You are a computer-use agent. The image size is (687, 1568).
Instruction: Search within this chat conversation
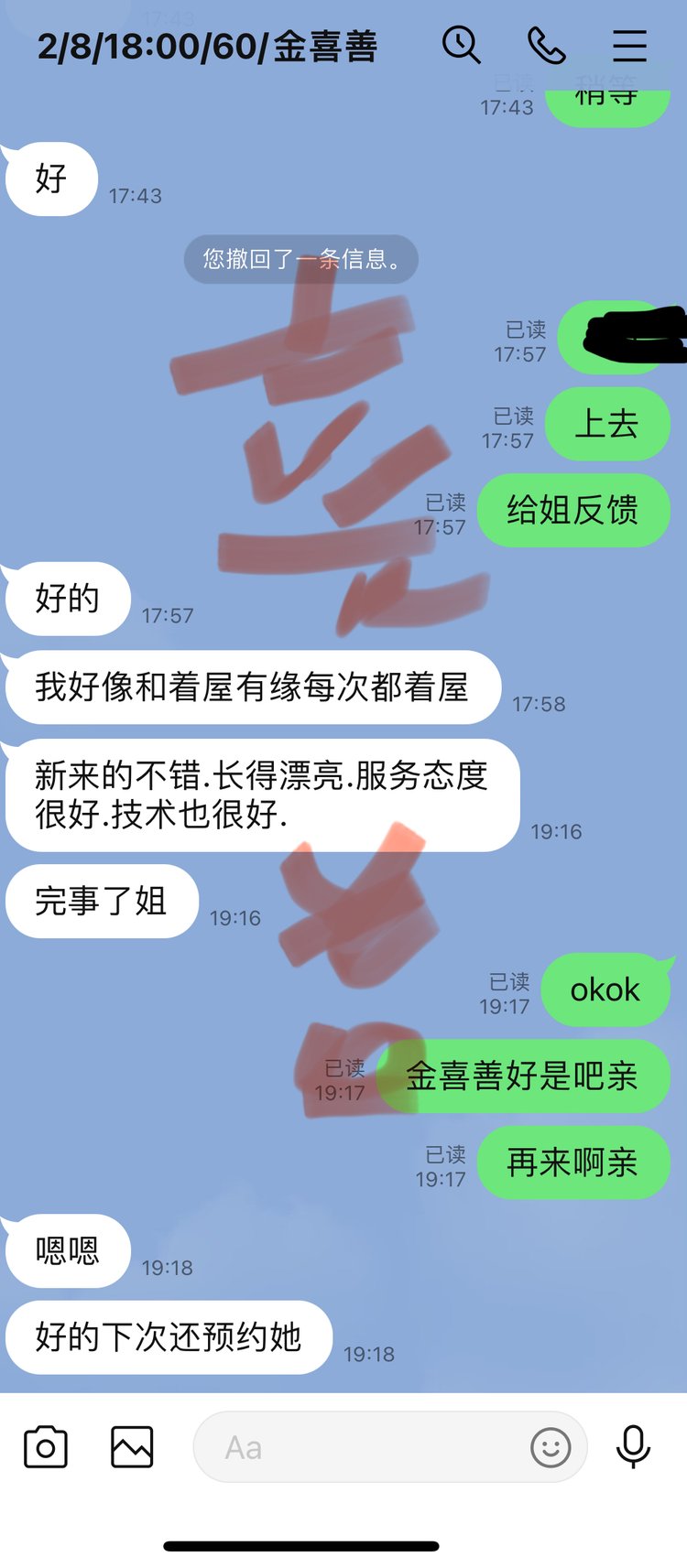tap(461, 45)
